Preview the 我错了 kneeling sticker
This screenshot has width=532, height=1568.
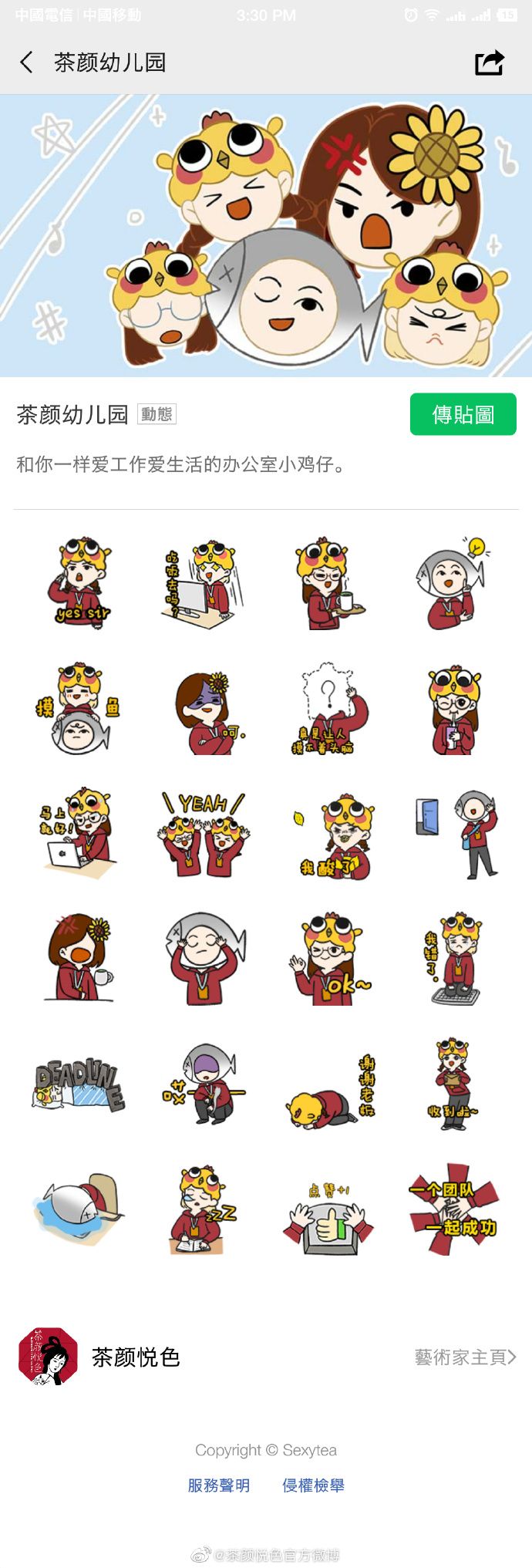pos(453,959)
